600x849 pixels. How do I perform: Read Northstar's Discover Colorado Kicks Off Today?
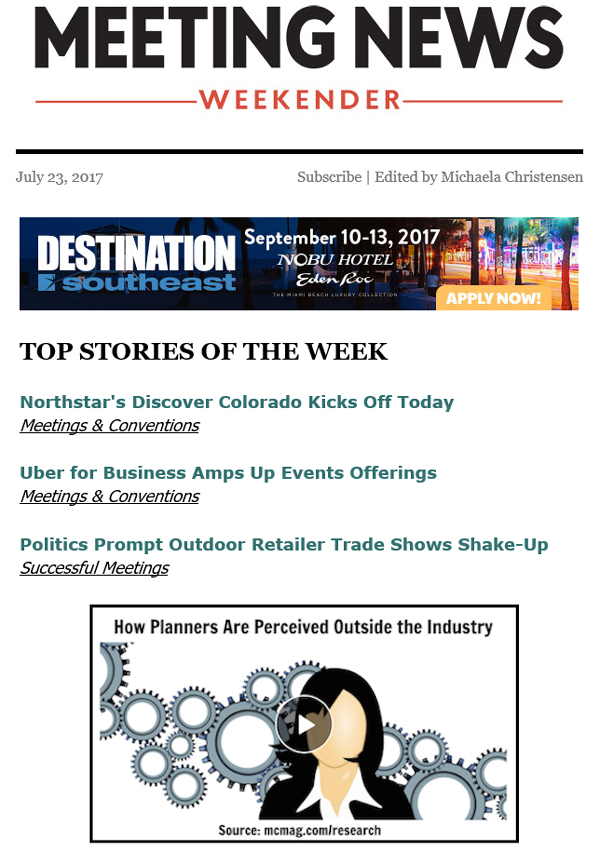pyautogui.click(x=237, y=402)
